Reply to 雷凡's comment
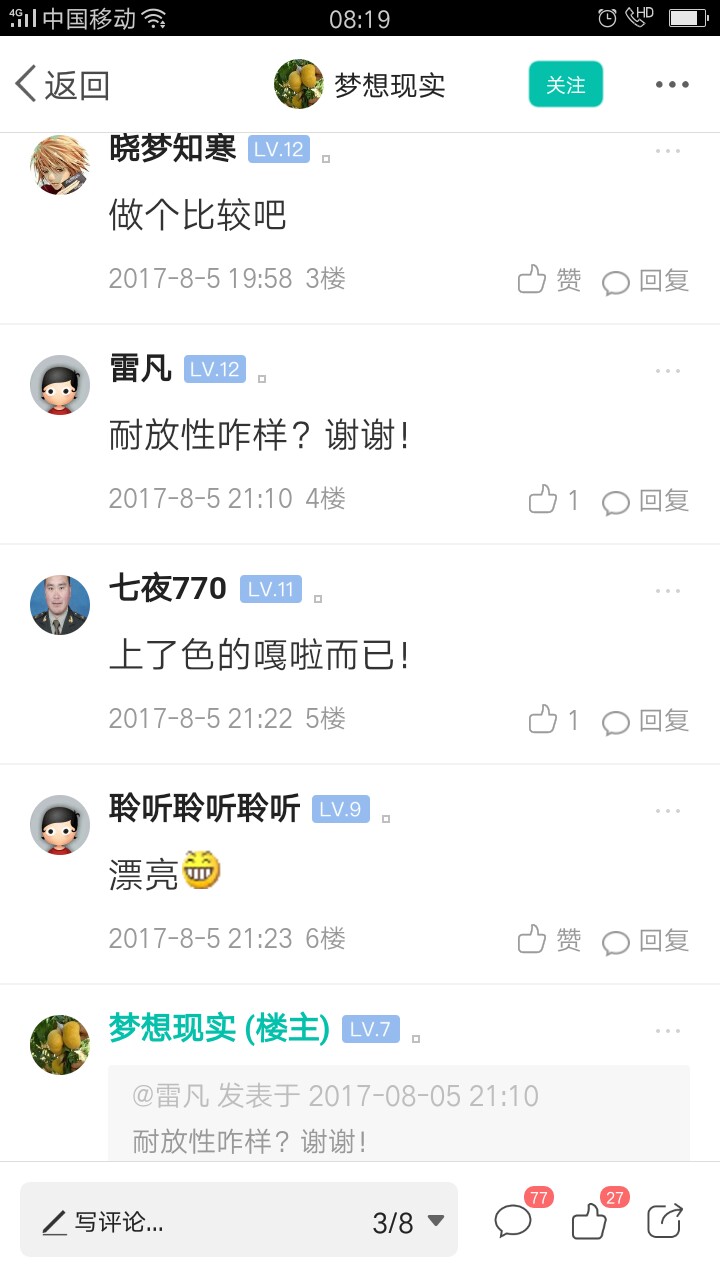 646,501
